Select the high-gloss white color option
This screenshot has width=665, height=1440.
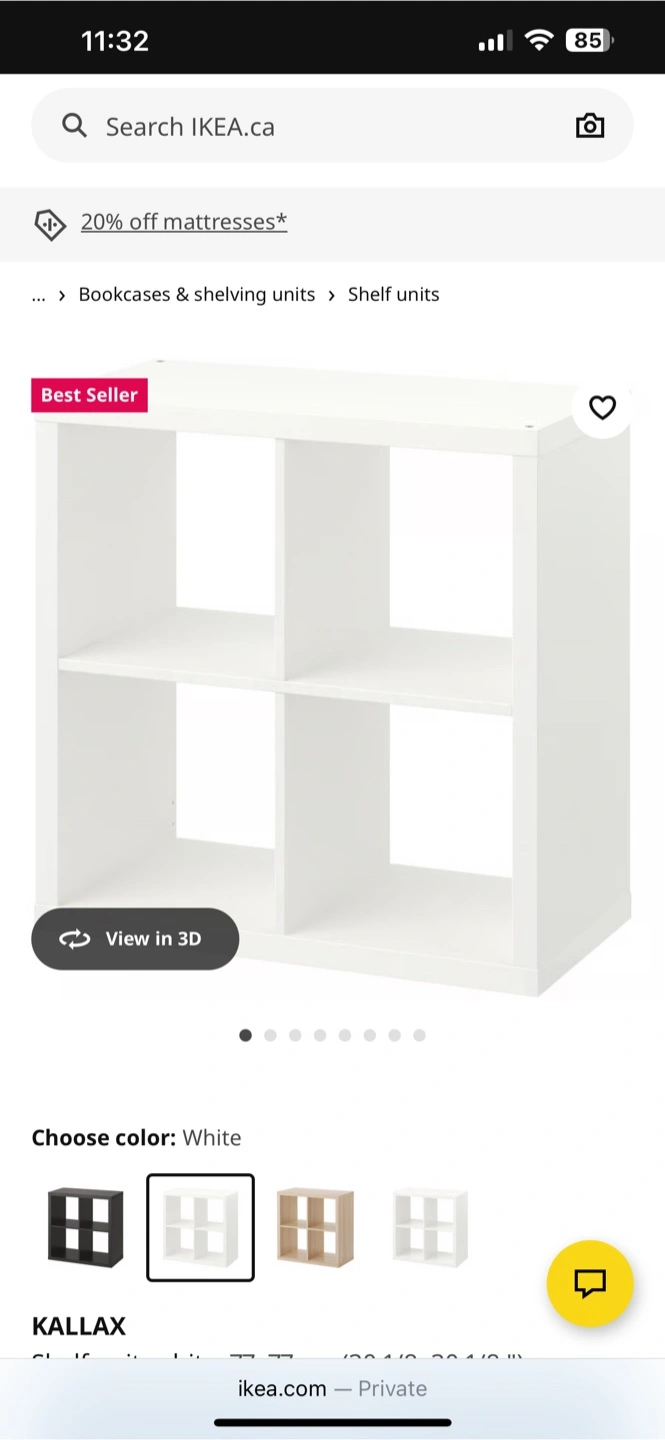(x=429, y=1227)
